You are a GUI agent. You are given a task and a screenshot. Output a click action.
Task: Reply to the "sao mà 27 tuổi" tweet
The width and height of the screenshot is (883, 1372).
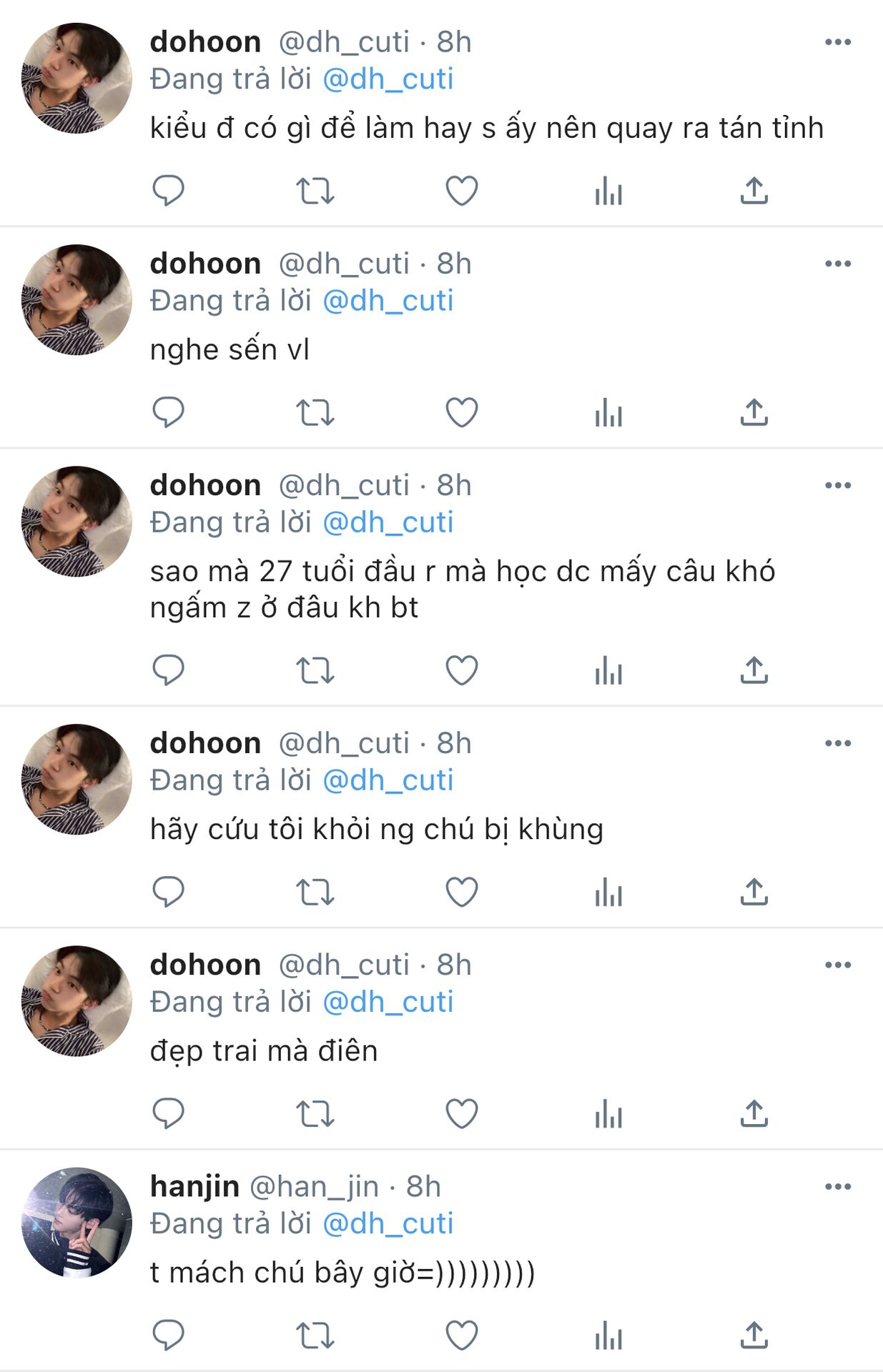[169, 670]
